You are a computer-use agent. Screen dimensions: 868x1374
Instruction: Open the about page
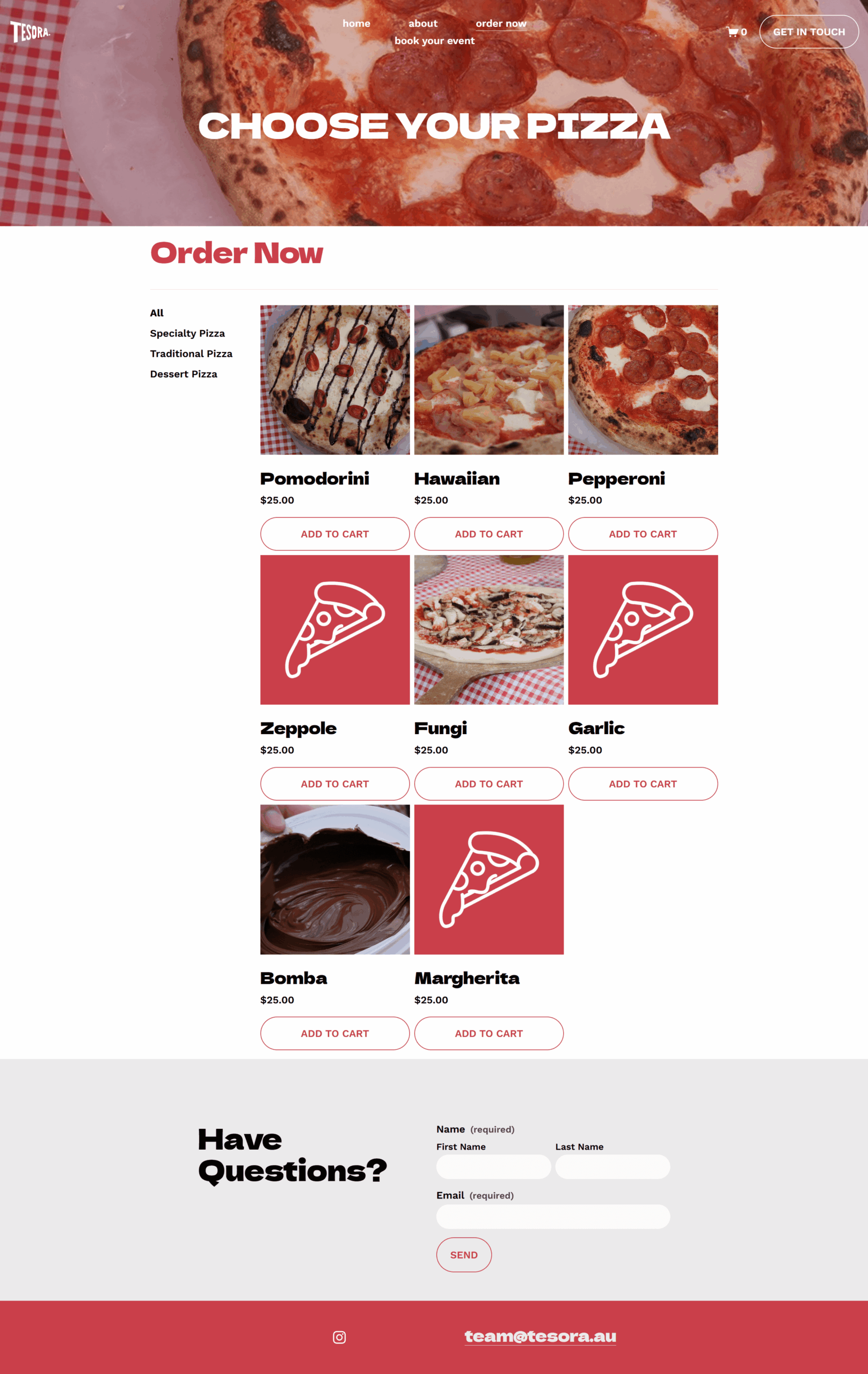pos(422,24)
